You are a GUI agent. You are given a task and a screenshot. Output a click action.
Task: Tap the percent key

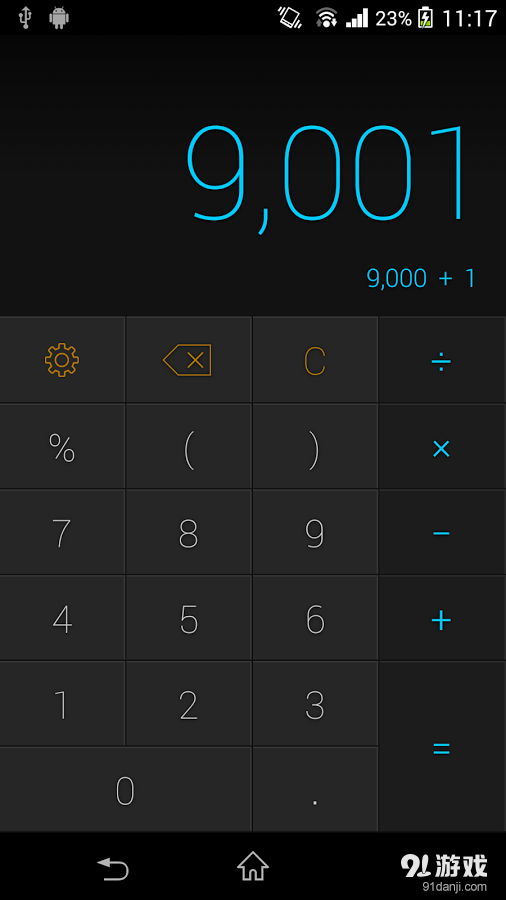pyautogui.click(x=62, y=447)
